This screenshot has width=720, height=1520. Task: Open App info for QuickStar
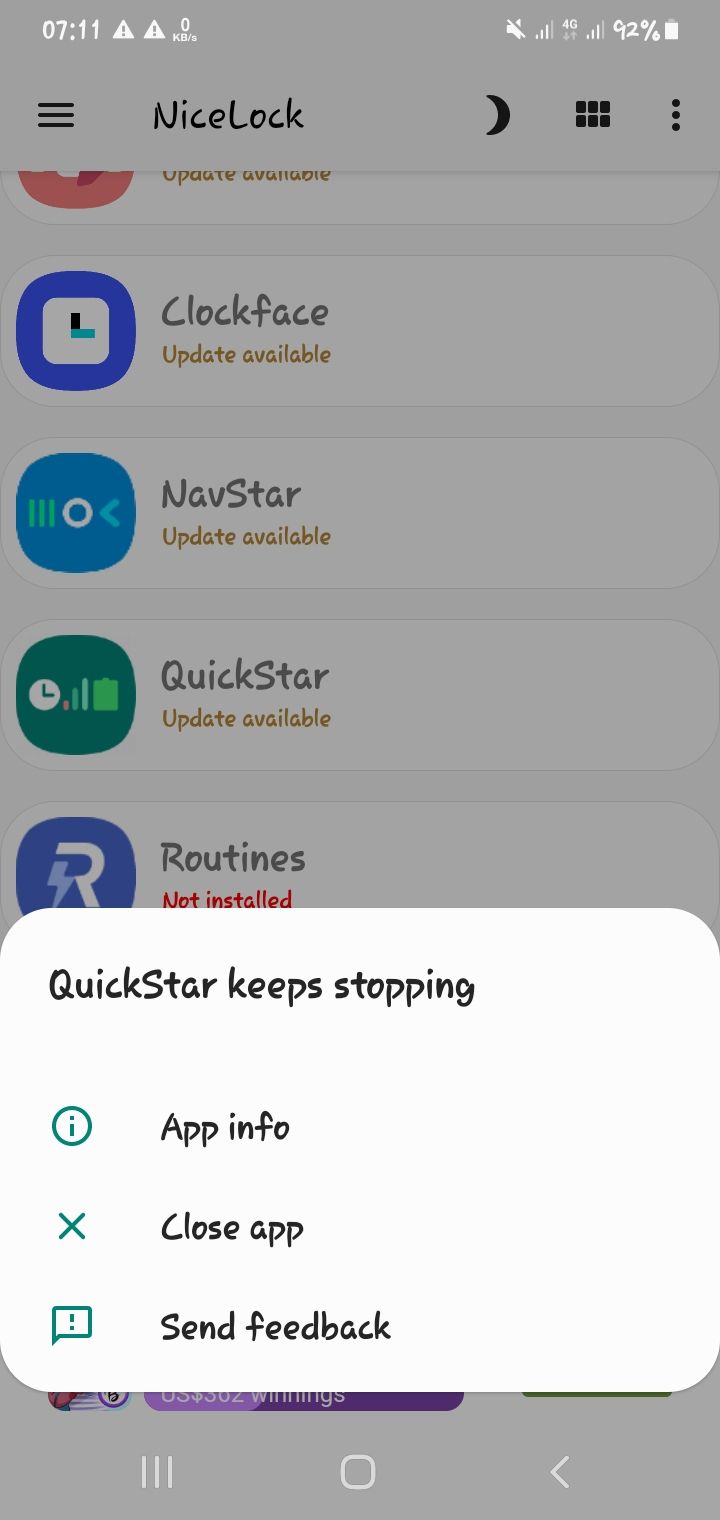click(x=225, y=1128)
